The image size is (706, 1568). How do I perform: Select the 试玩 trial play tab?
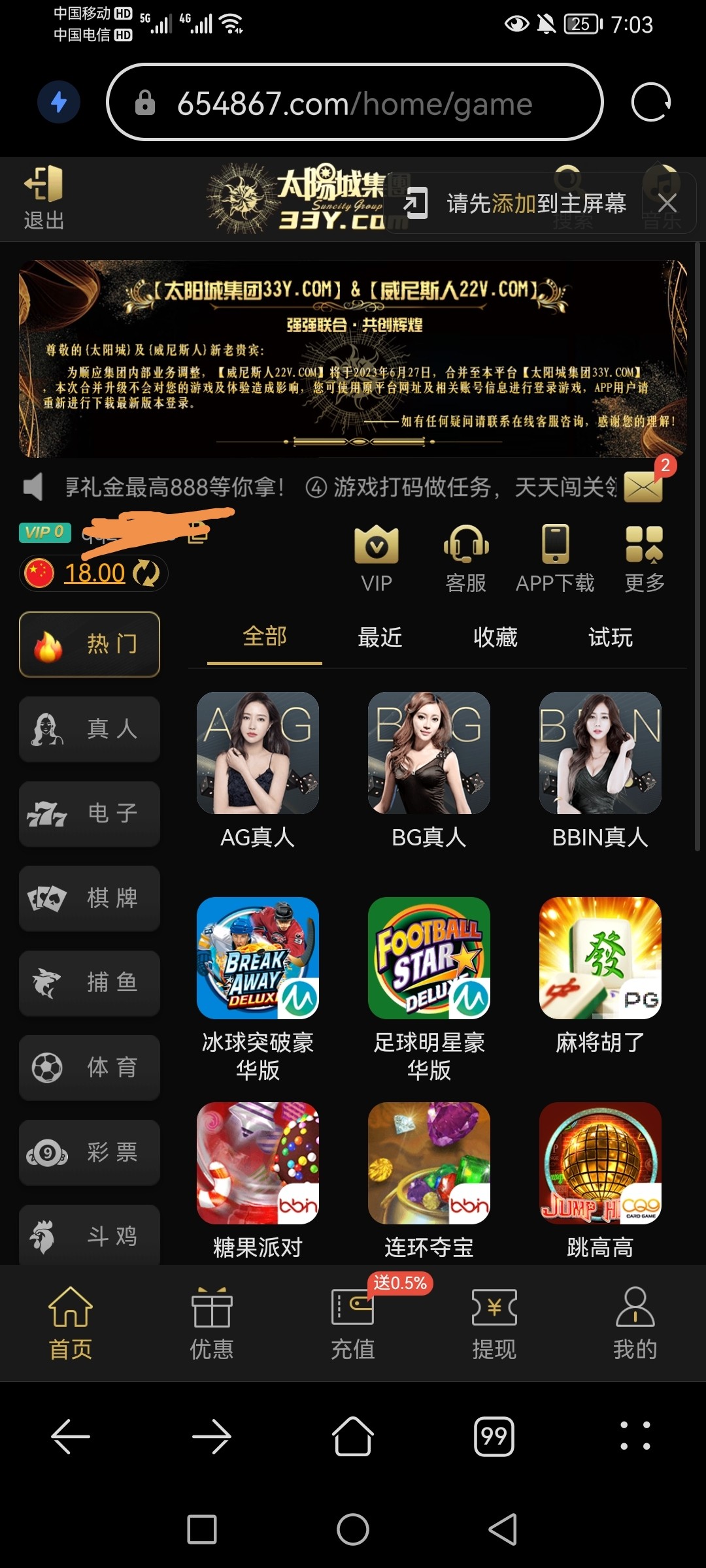tap(610, 637)
